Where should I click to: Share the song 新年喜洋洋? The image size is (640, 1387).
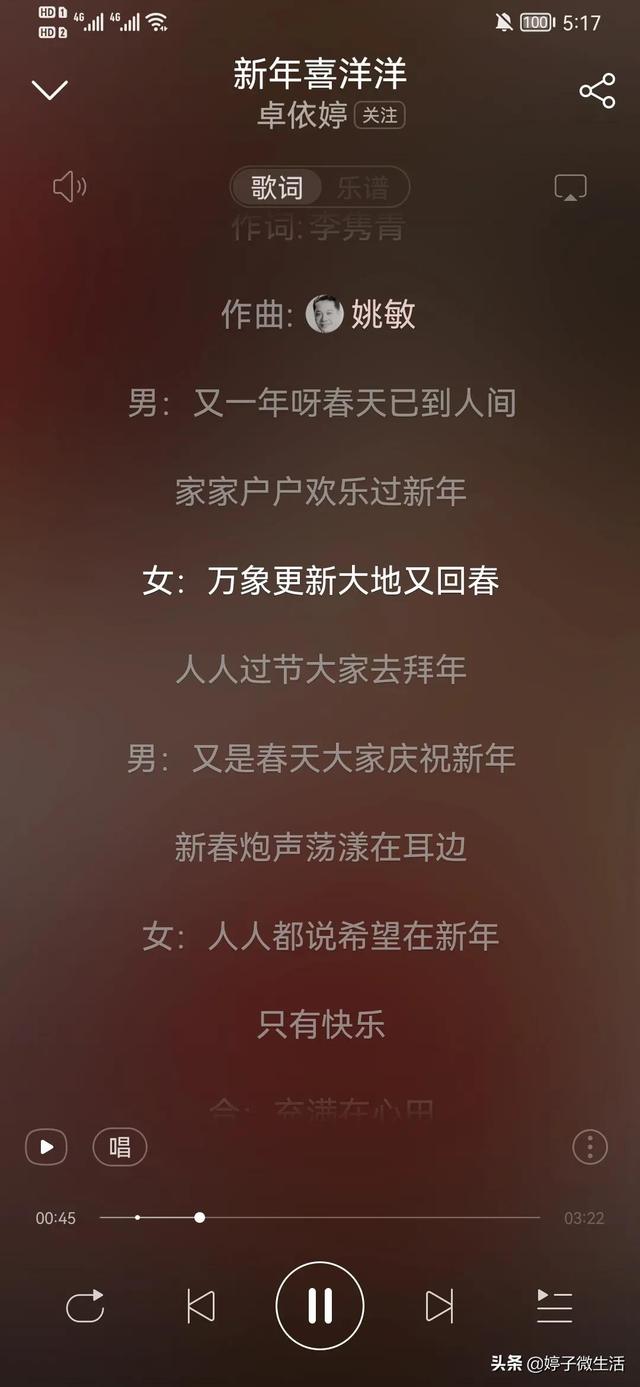(597, 91)
